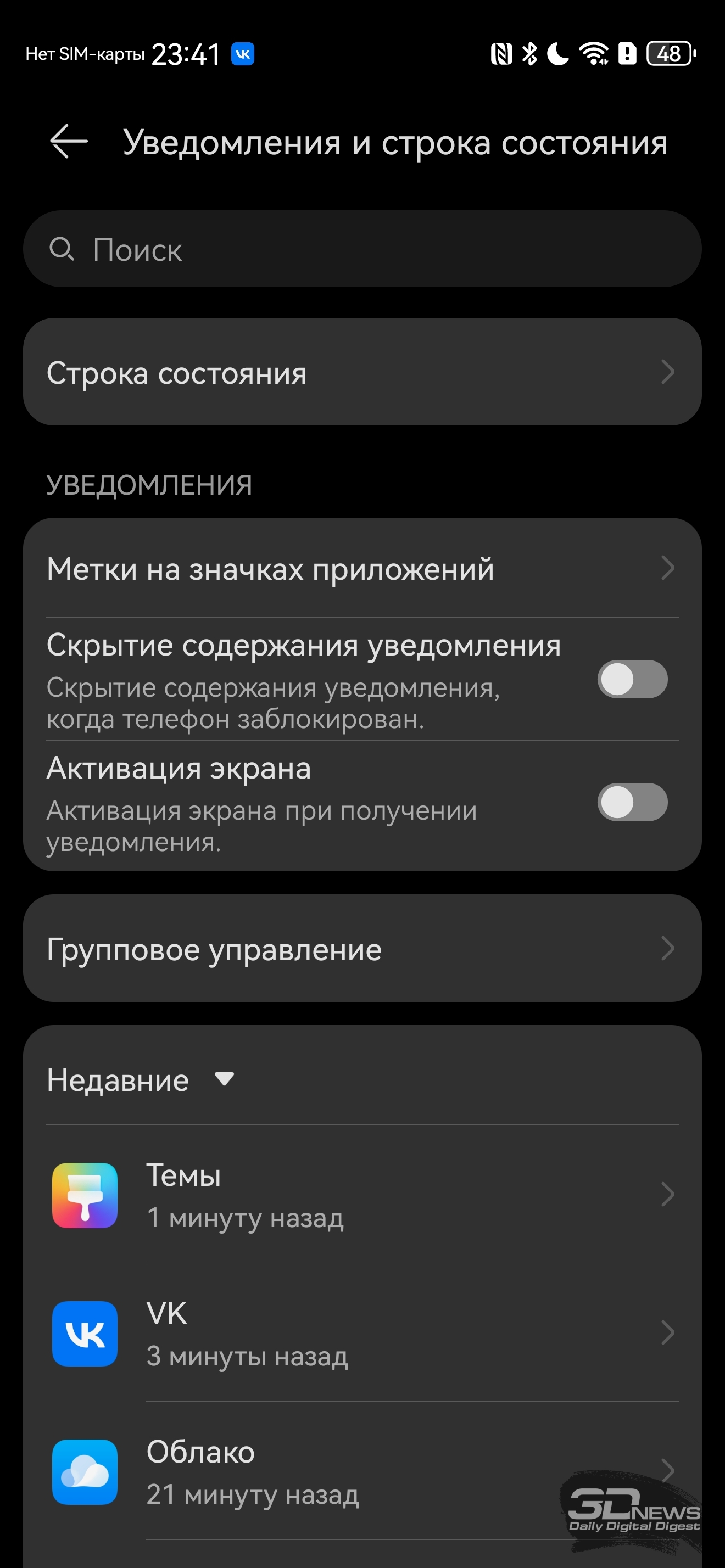
Task: Open Метки на значках приложений
Action: 362,569
